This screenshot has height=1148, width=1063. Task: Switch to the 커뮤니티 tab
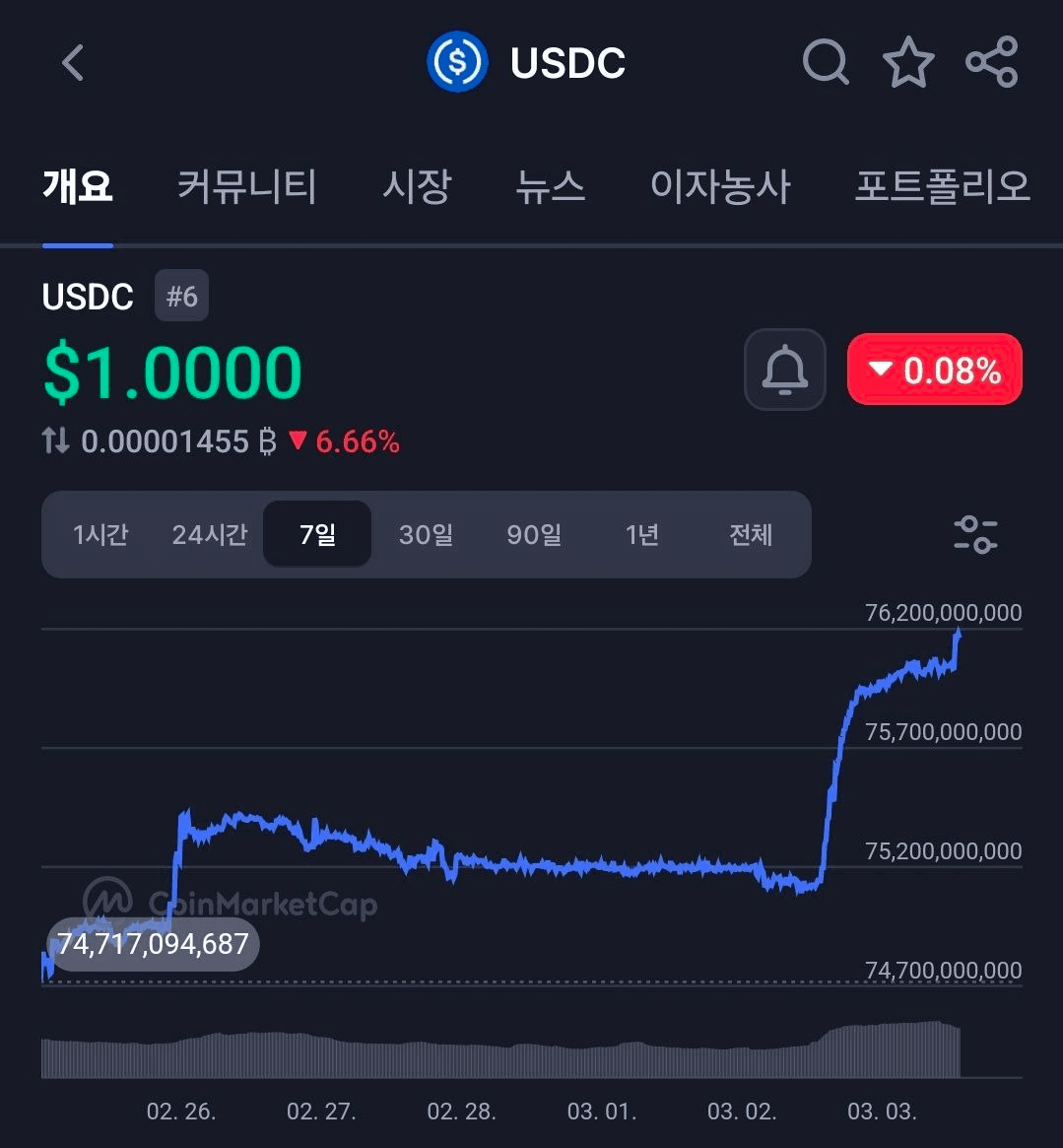[x=246, y=185]
